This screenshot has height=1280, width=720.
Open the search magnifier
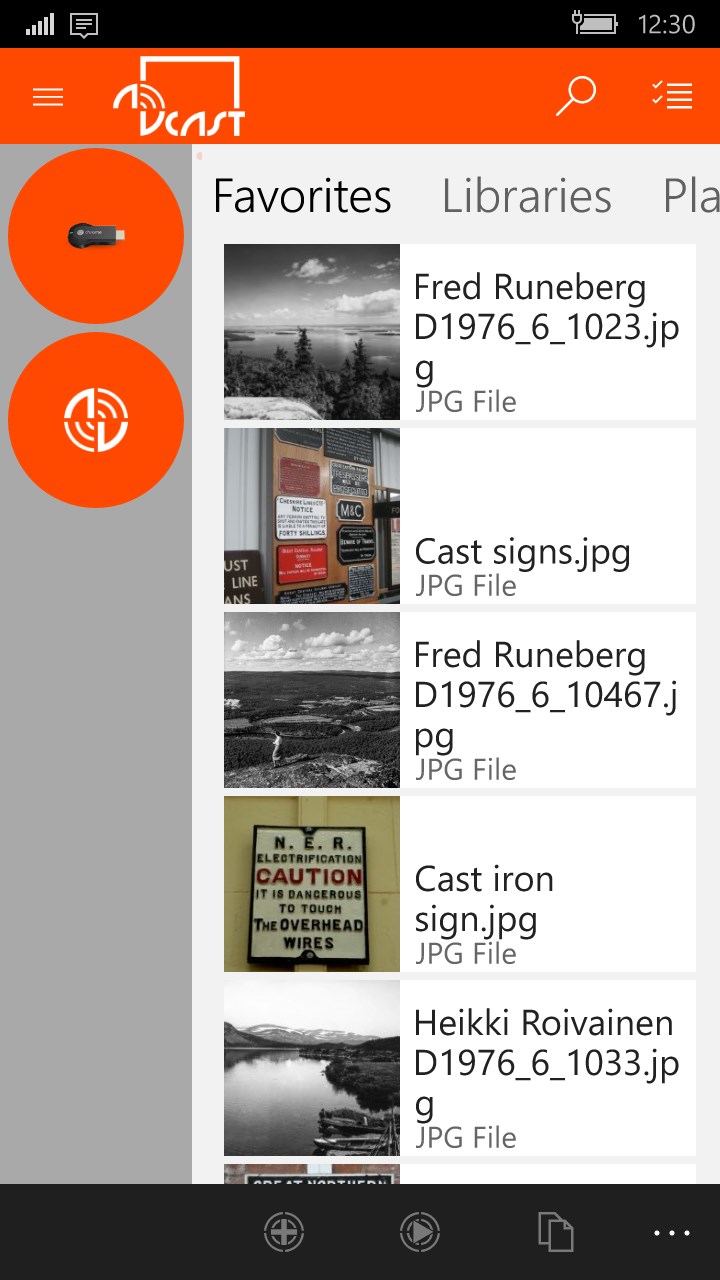575,97
